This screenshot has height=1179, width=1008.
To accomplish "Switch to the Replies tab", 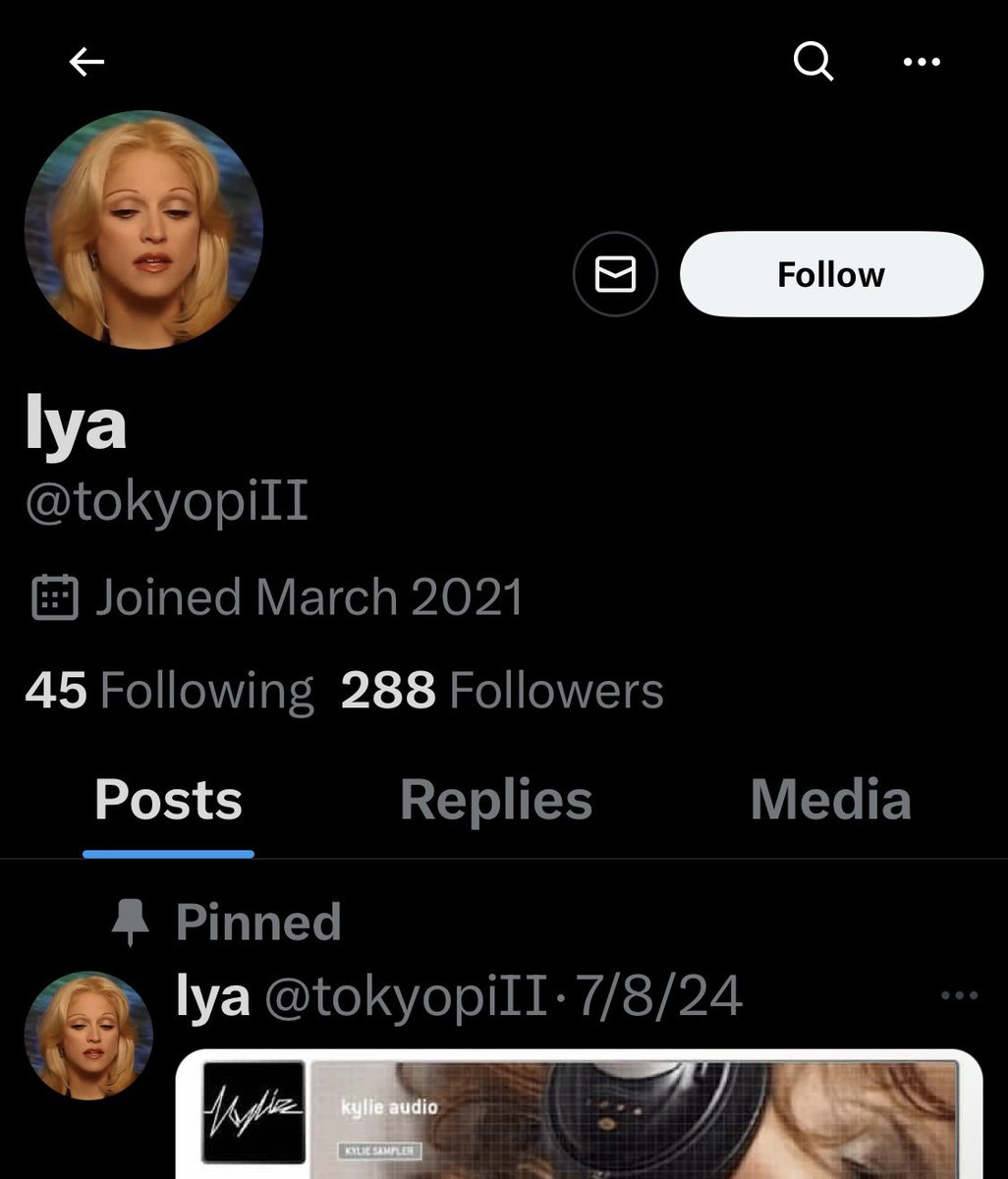I will tap(496, 800).
